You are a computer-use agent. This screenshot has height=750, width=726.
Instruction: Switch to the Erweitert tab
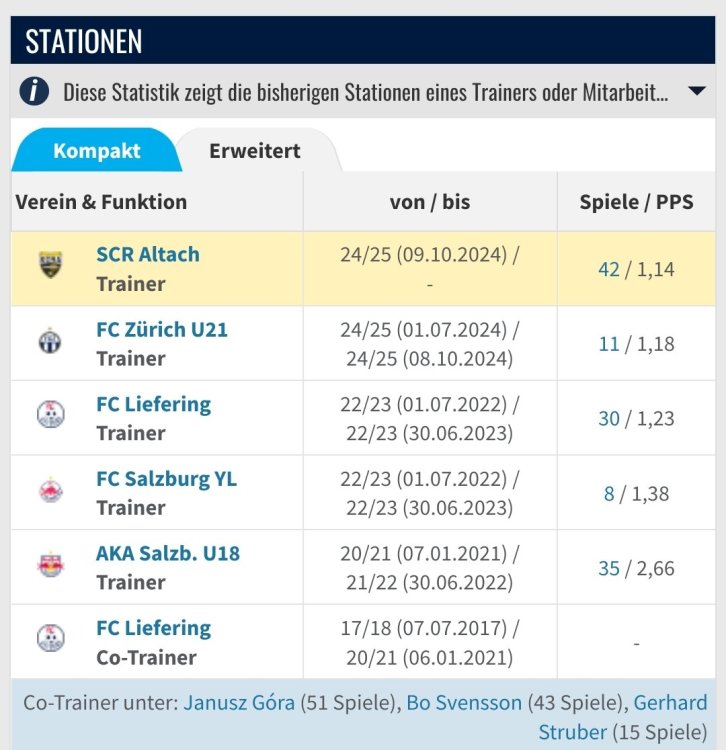click(254, 151)
